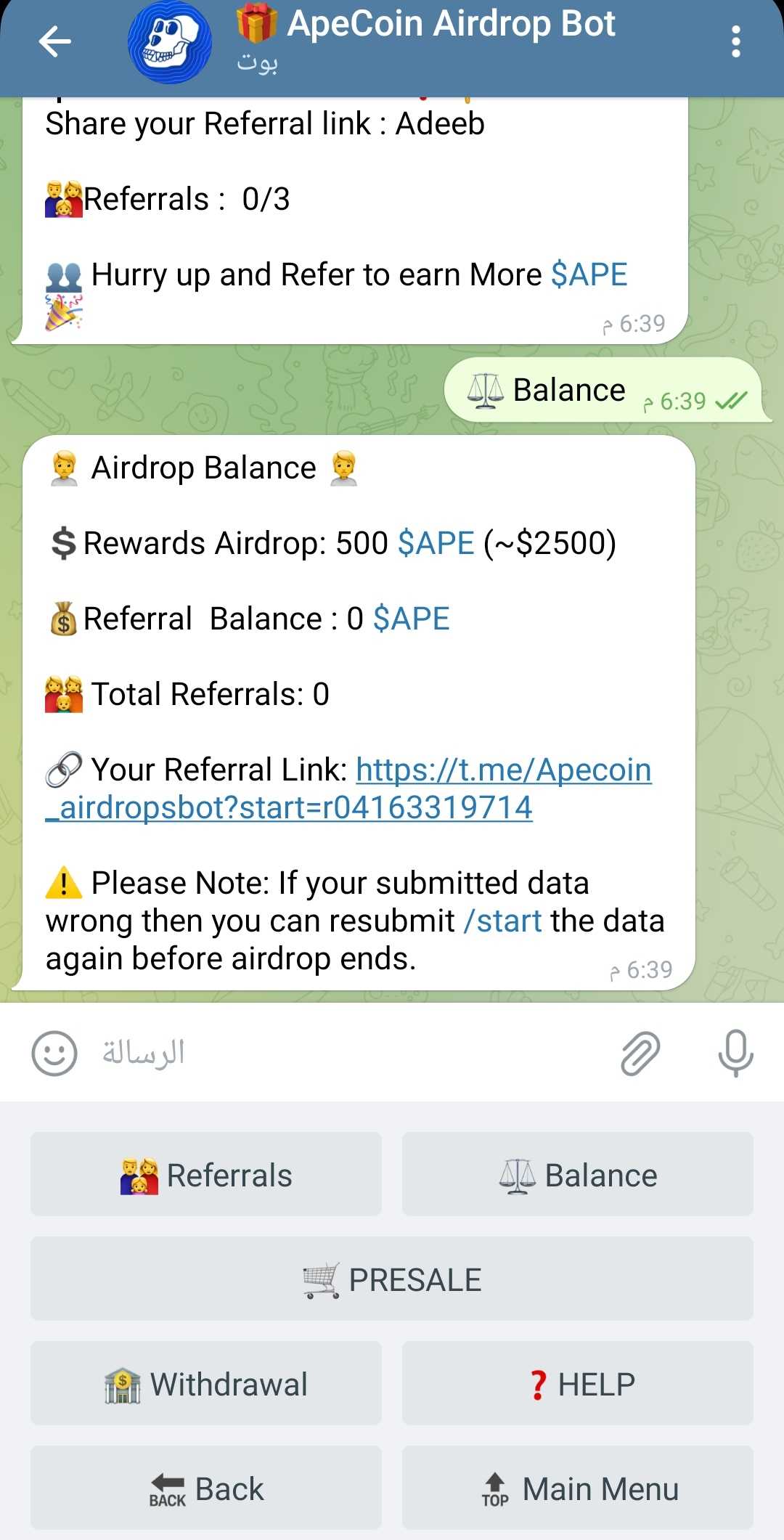Tap $SAPE link in Referral Balance line
This screenshot has height=1540, width=784.
click(x=411, y=619)
